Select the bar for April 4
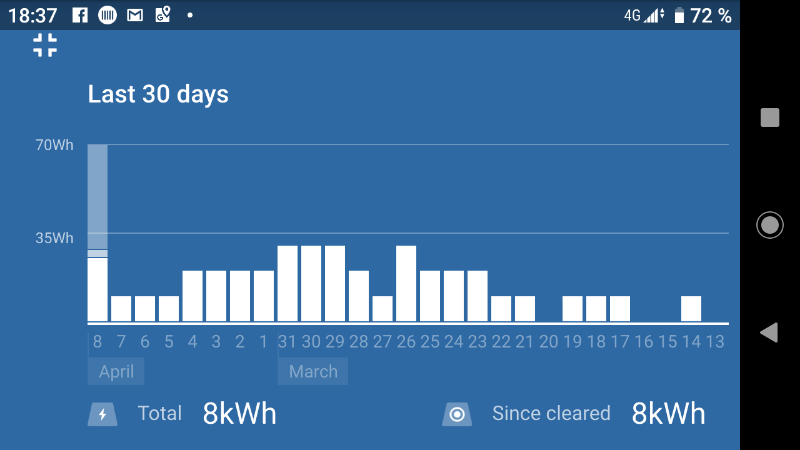The height and width of the screenshot is (450, 800). (193, 296)
